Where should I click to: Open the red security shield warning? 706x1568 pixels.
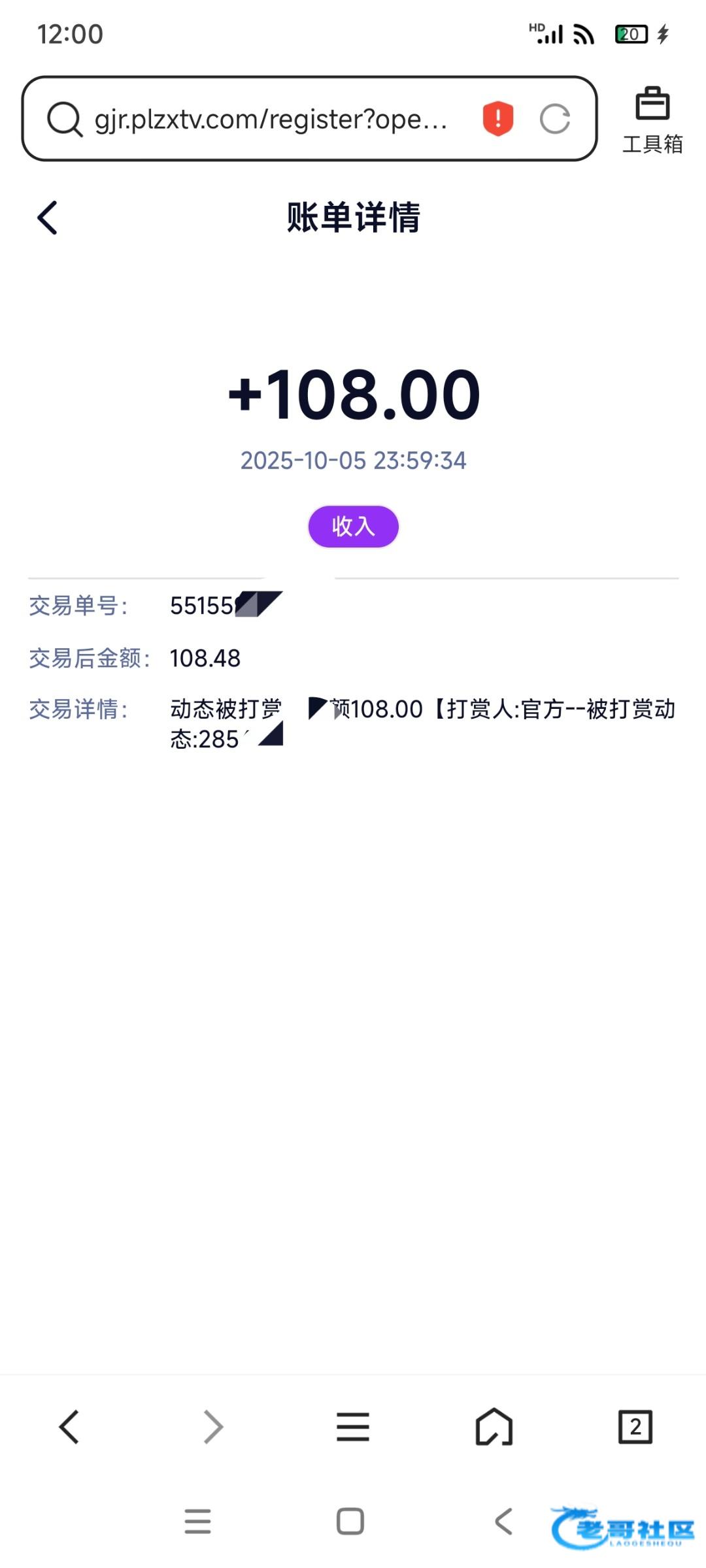tap(497, 119)
